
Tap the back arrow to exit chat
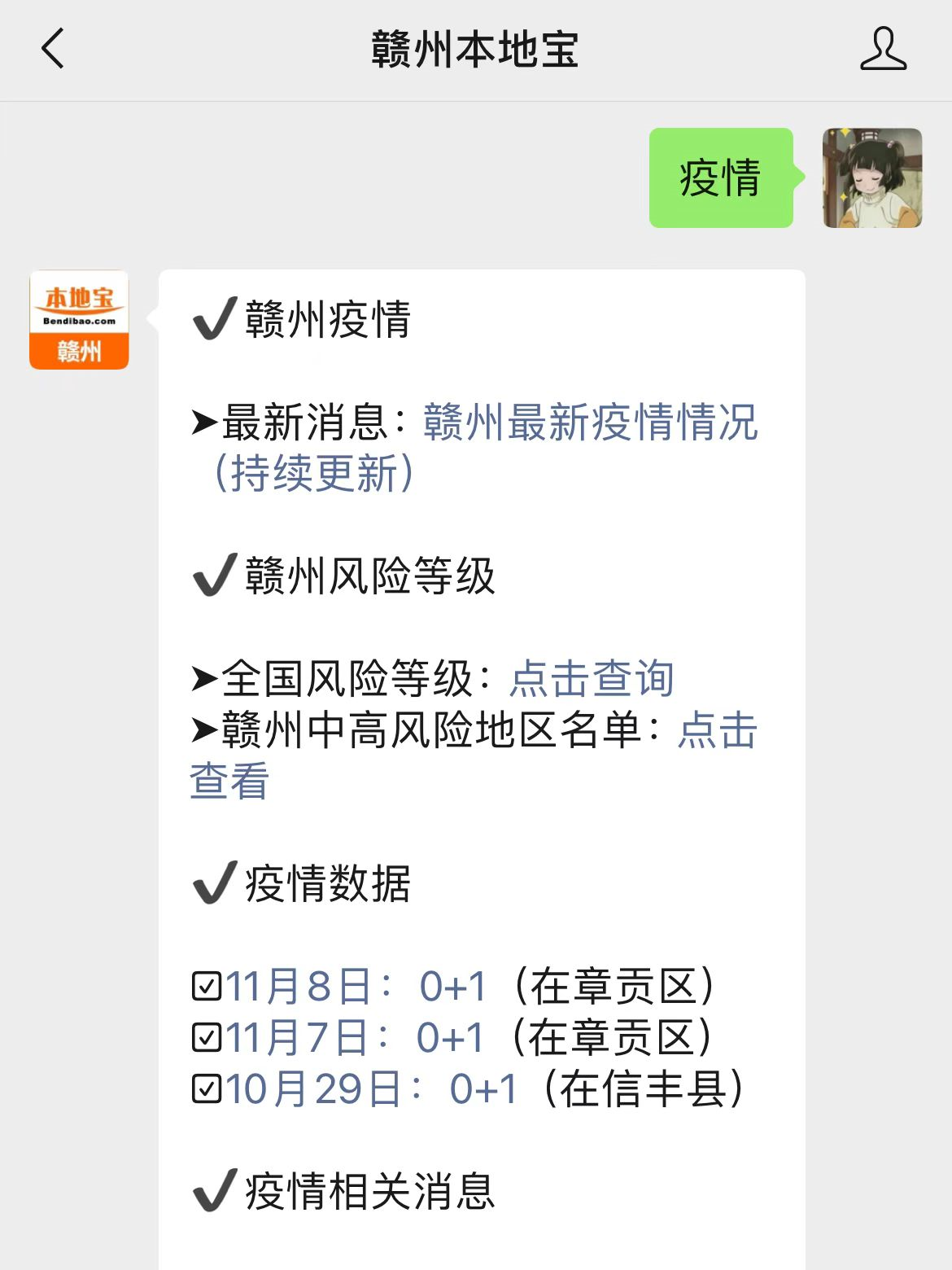pyautogui.click(x=52, y=49)
